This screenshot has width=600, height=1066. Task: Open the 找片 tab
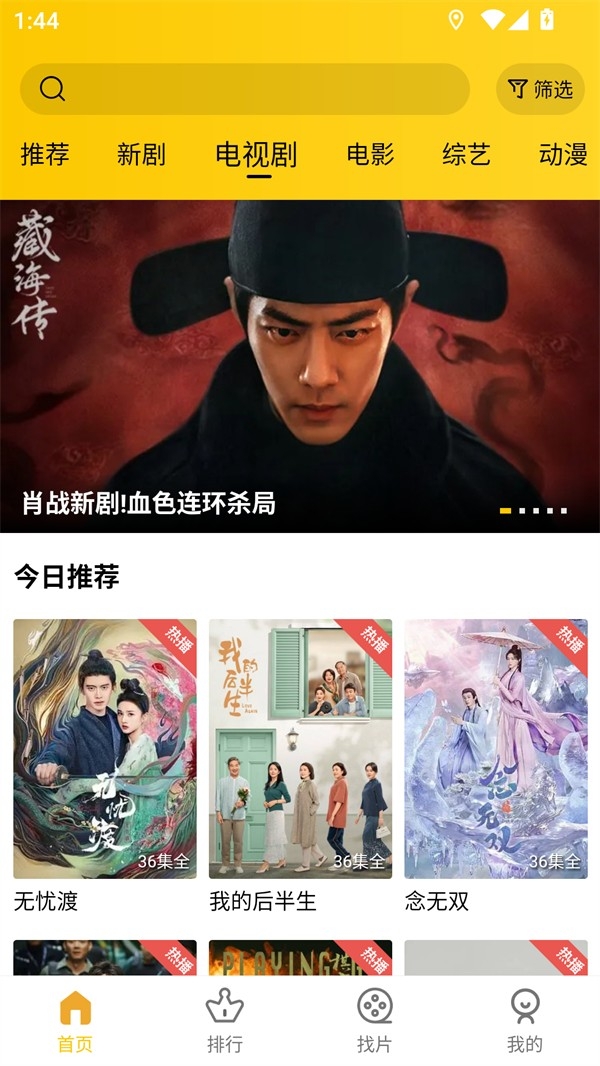coord(375,1021)
